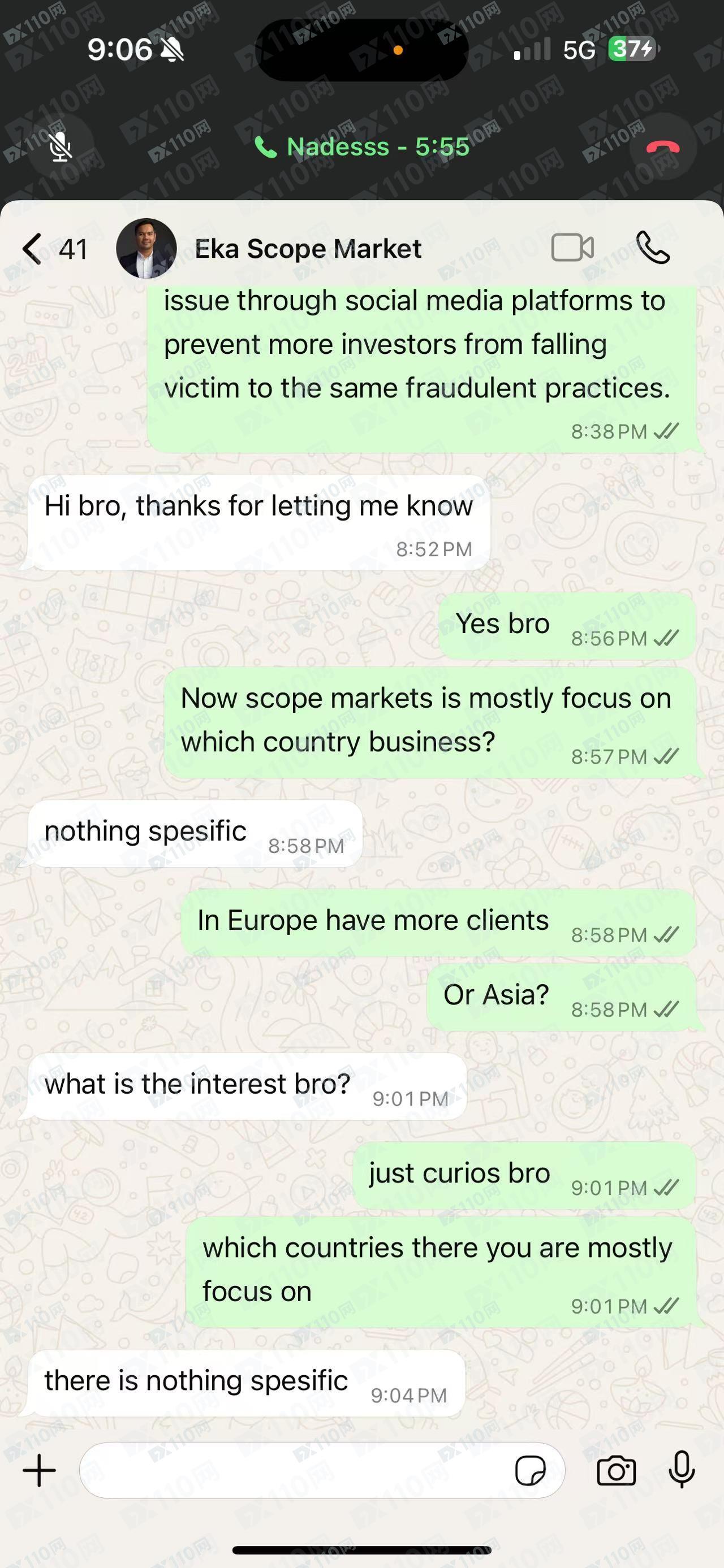Record a voice message

682,1471
